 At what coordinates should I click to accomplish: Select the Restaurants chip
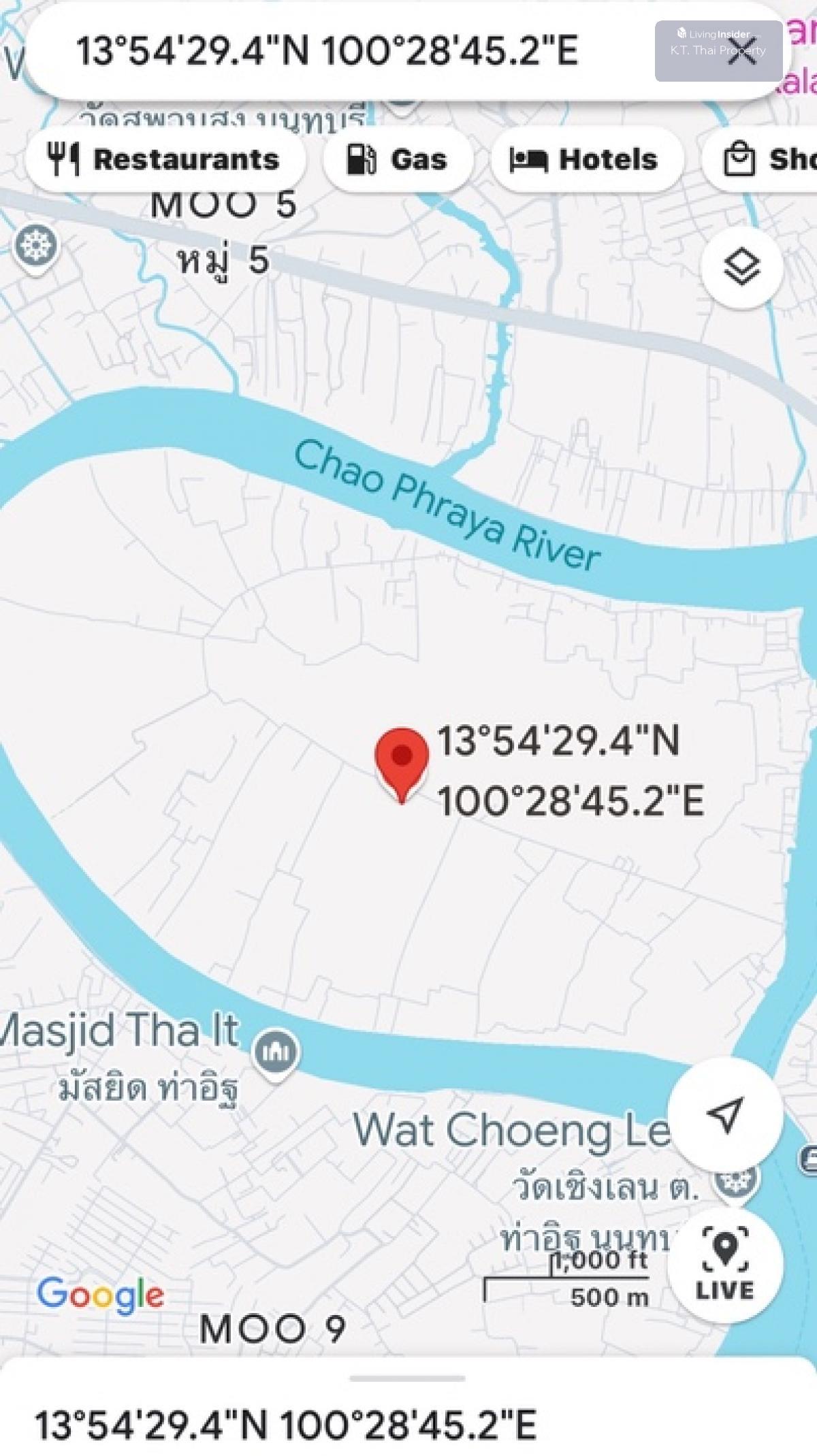[164, 160]
